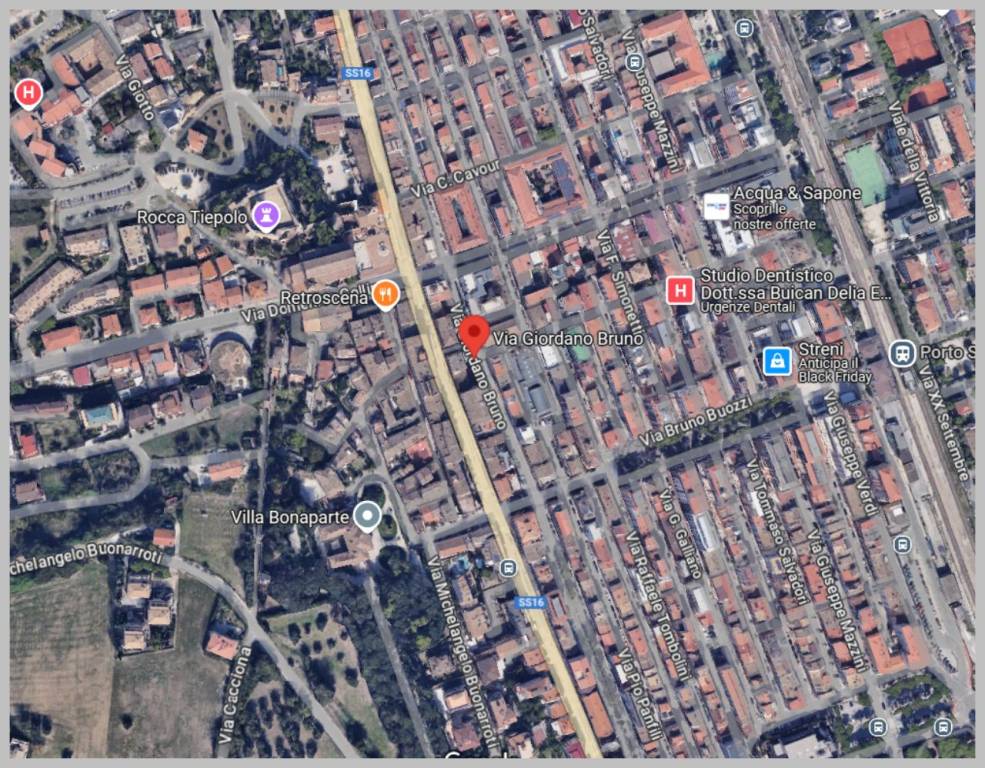Open Studio Dentistico Dott.ssa Buican marker
Image resolution: width=985 pixels, height=768 pixels.
[680, 291]
